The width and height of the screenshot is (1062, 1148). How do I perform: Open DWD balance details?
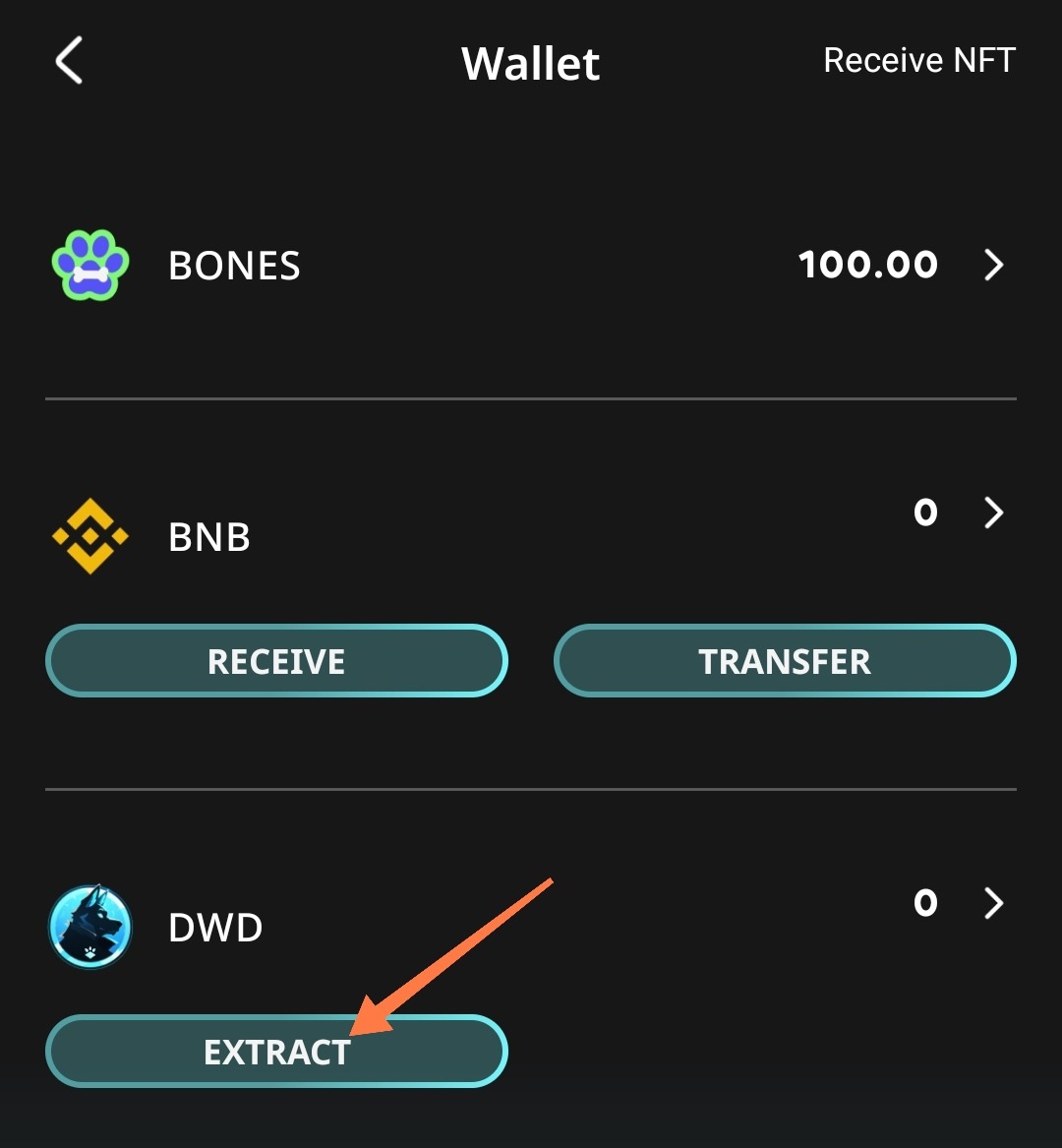993,903
